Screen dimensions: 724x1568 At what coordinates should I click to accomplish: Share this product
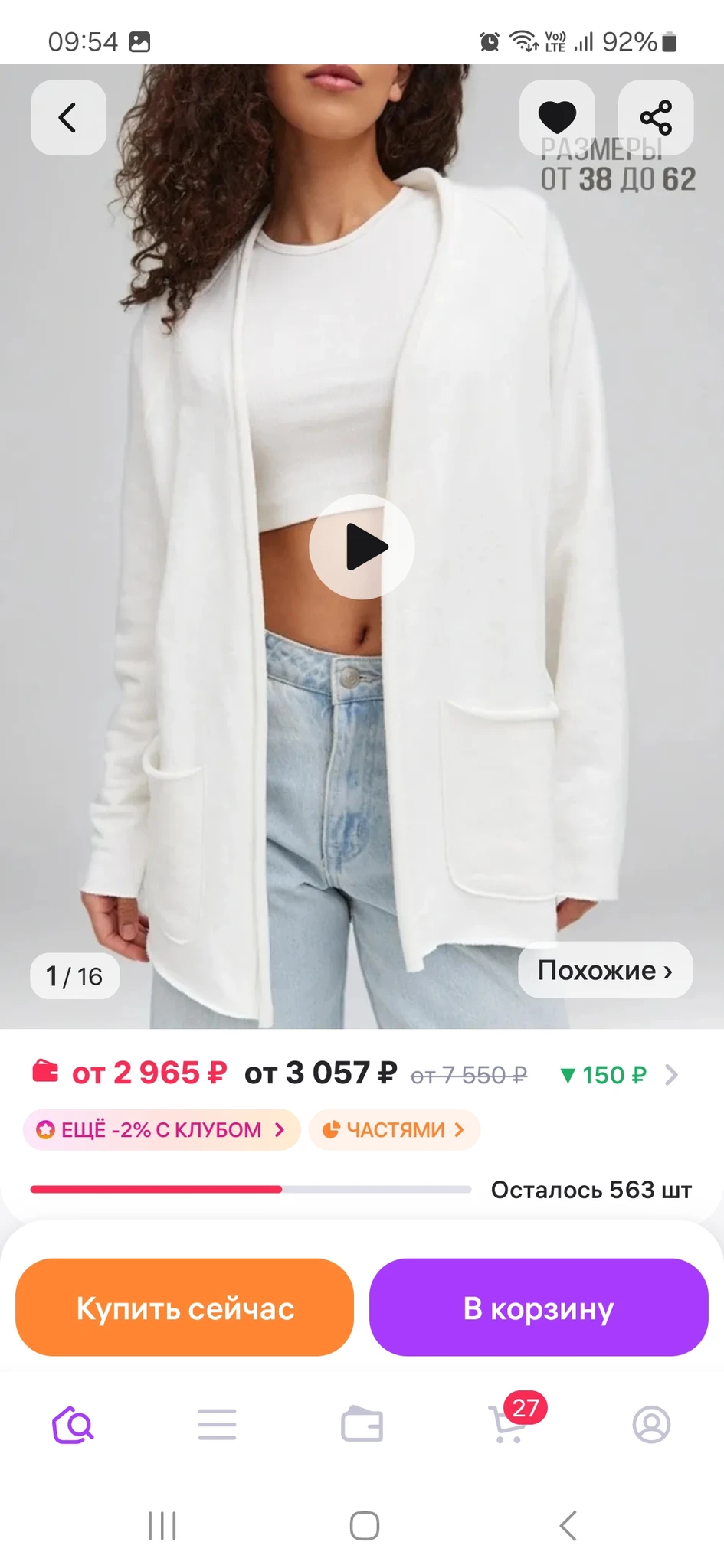pos(656,118)
